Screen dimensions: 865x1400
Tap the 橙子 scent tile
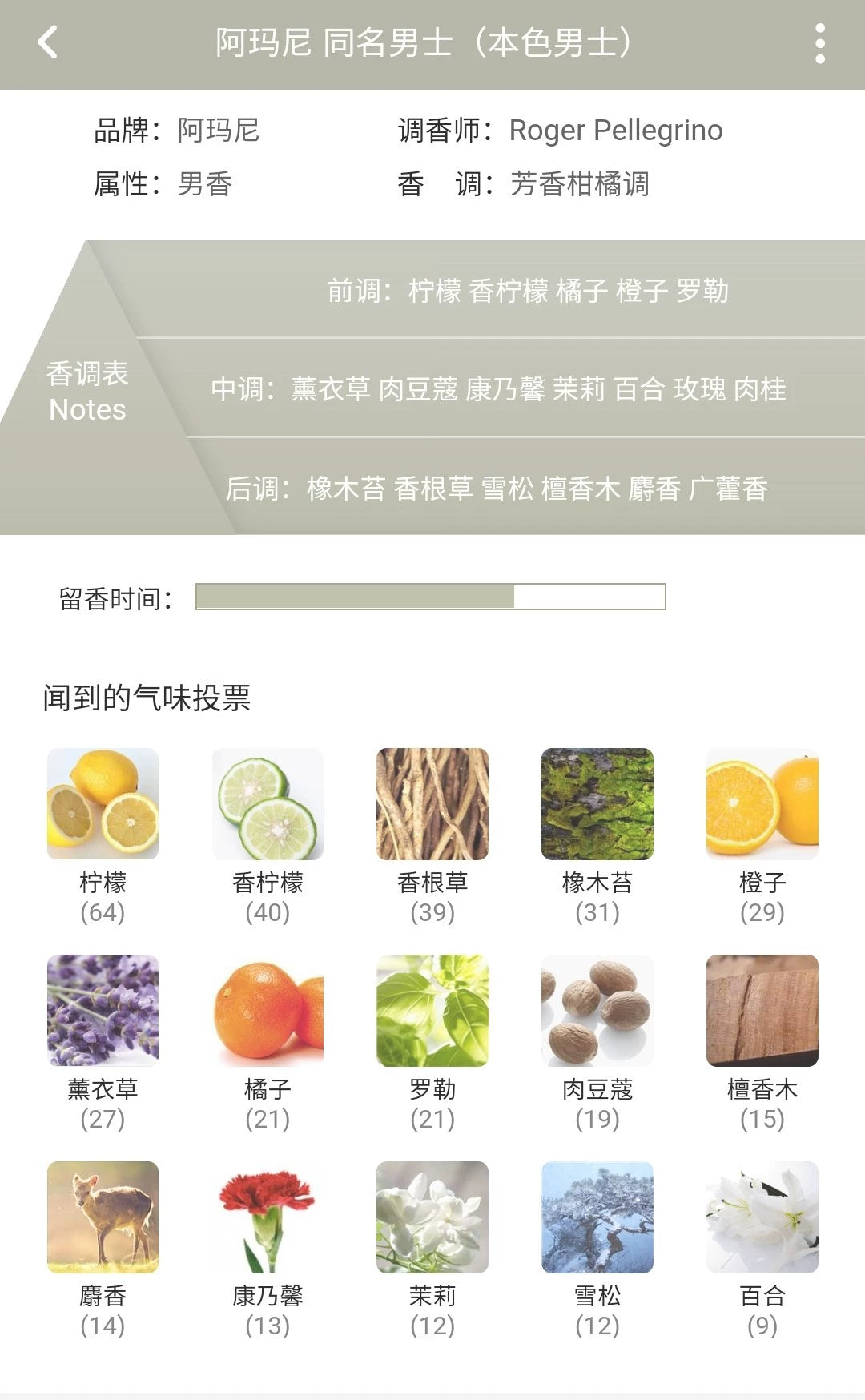[762, 804]
